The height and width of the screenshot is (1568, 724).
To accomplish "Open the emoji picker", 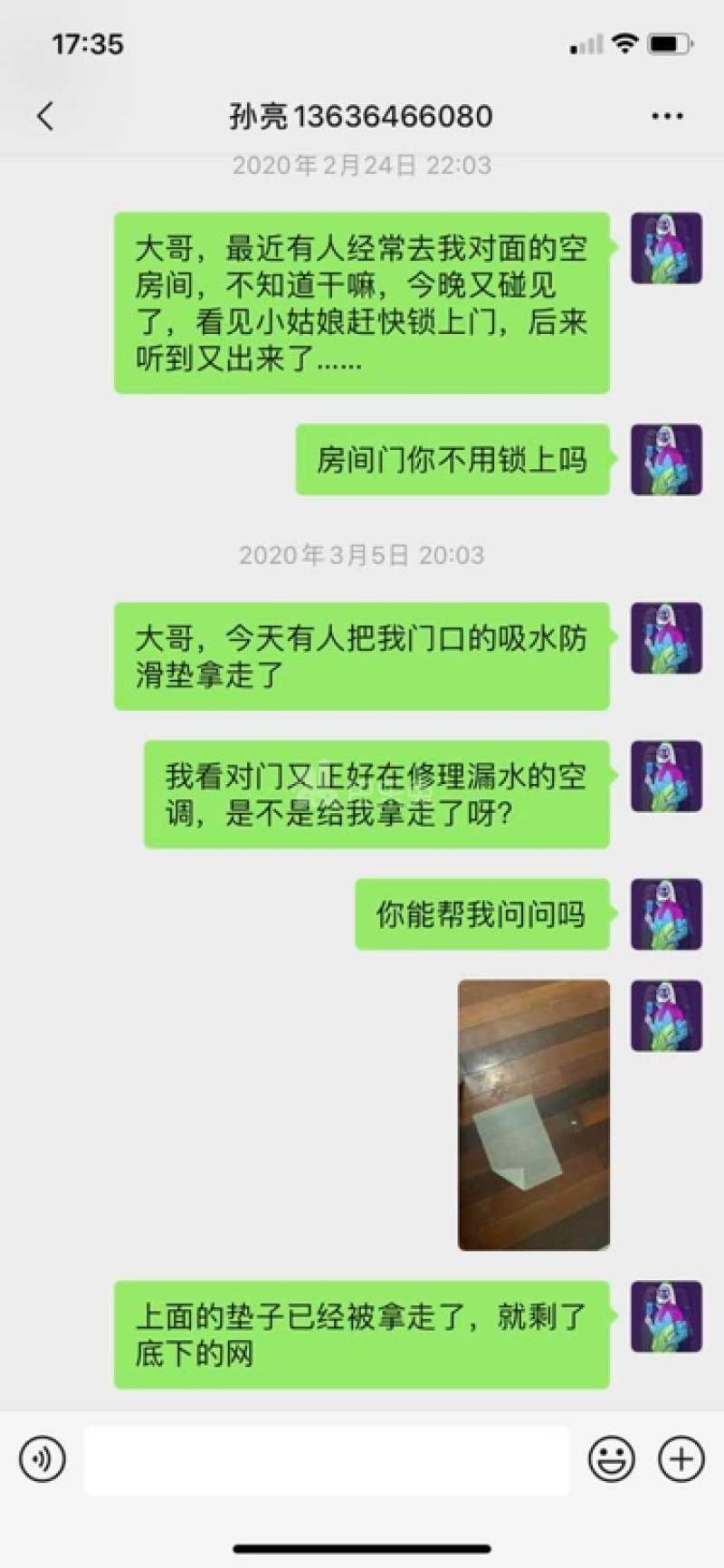I will click(x=611, y=1459).
